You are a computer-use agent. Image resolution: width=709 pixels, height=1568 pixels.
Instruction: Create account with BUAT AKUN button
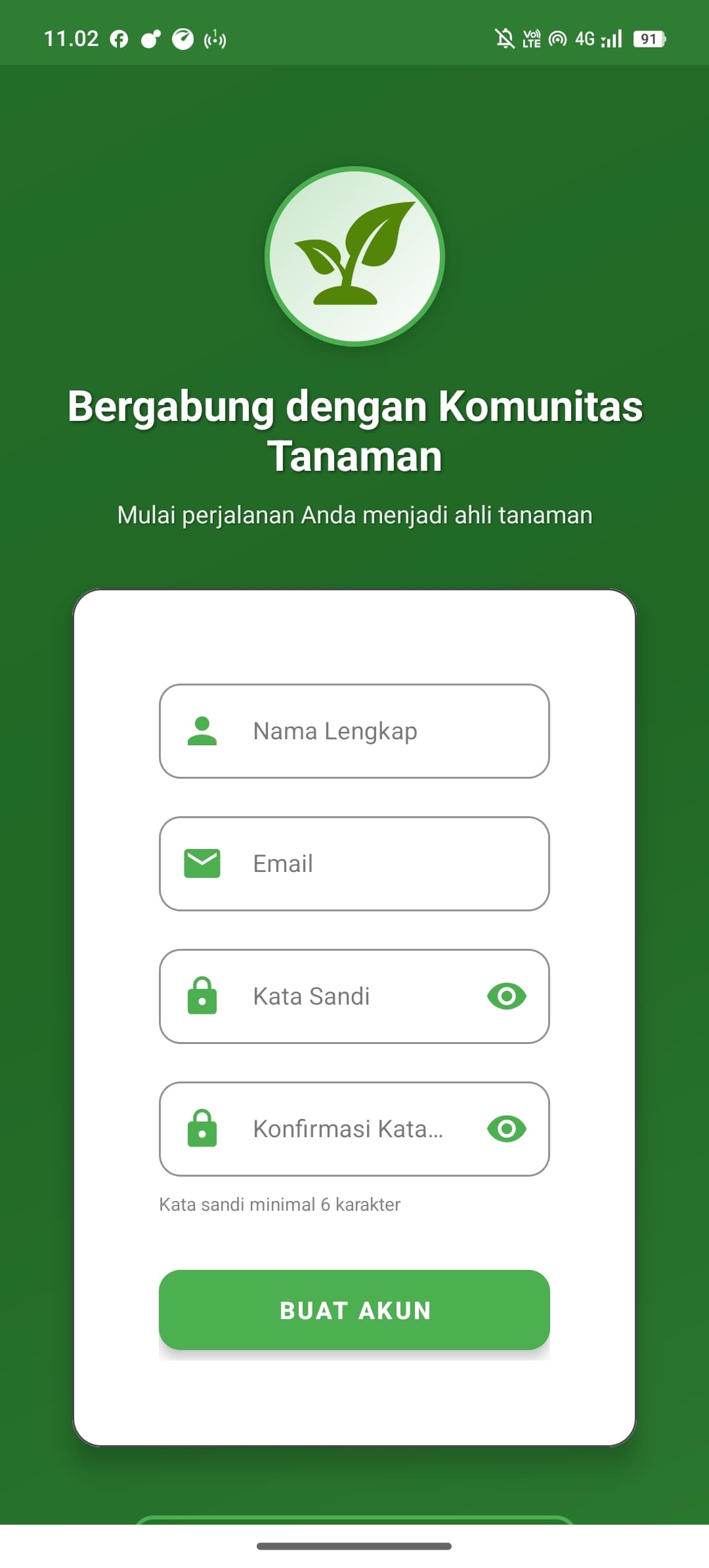click(x=354, y=1310)
